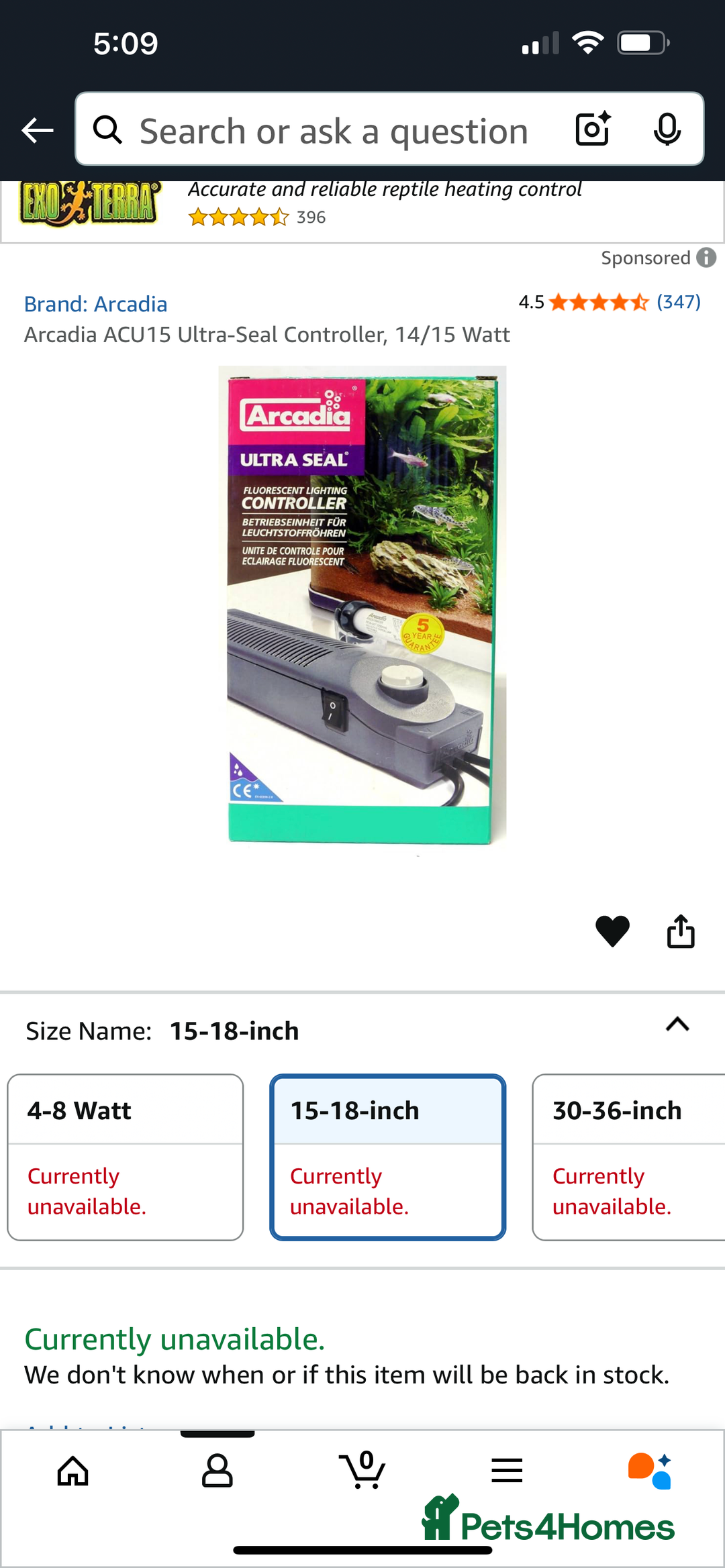The height and width of the screenshot is (1568, 725).
Task: Open sponsored ad info icon
Action: coord(706,258)
